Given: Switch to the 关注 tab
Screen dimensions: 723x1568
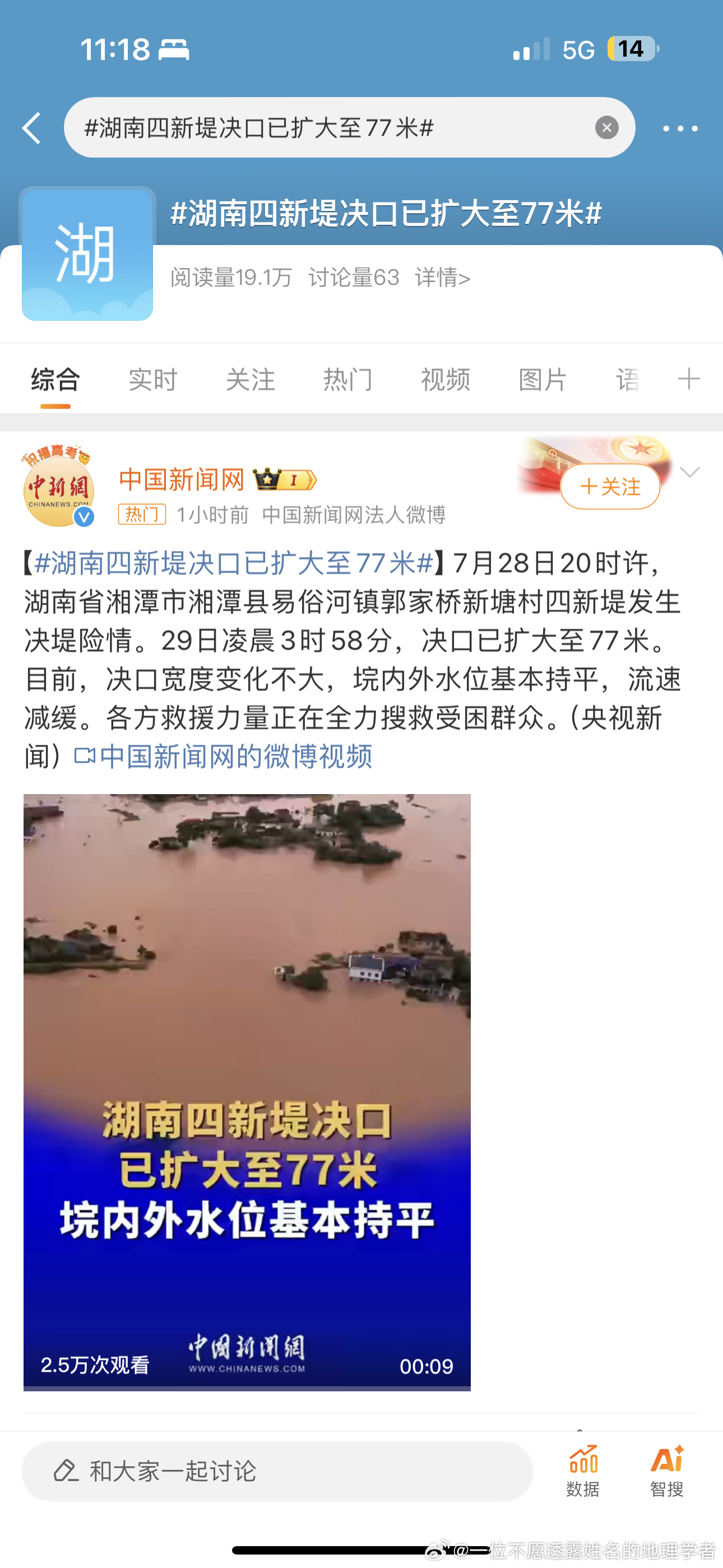Looking at the screenshot, I should coord(250,380).
